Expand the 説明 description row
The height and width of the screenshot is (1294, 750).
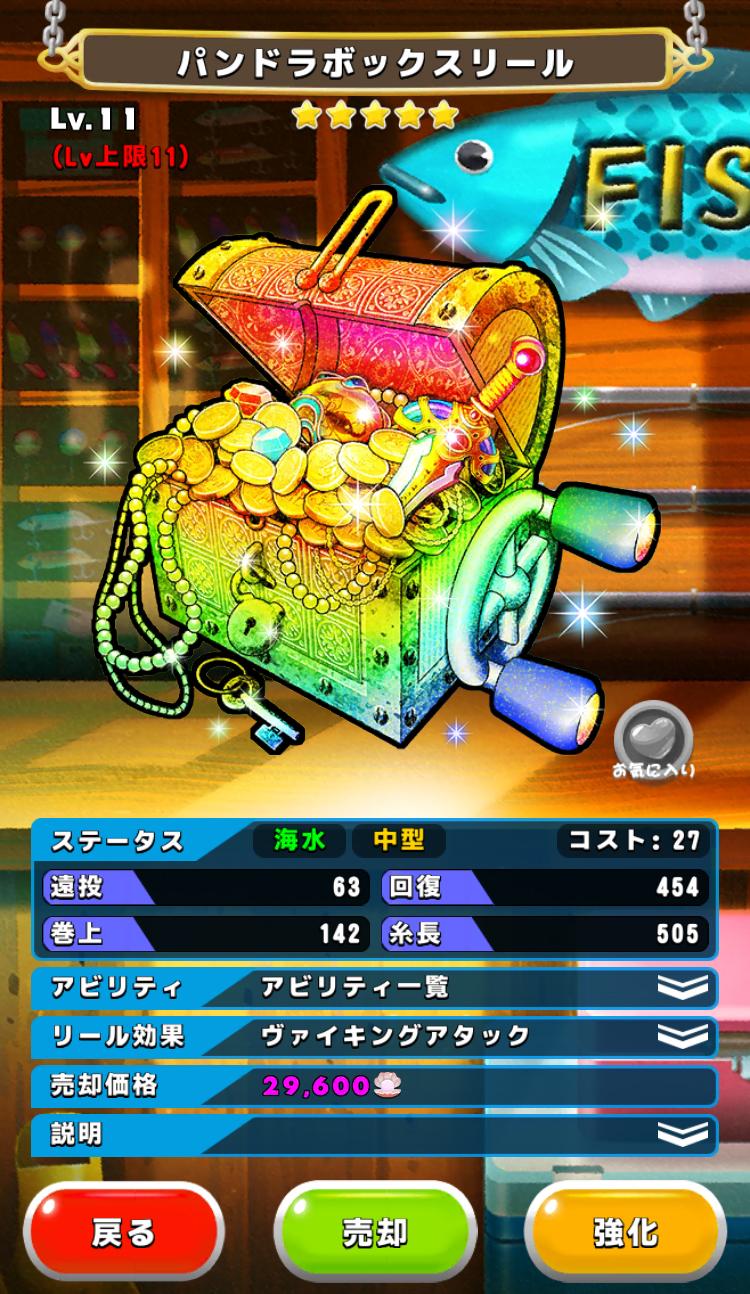(682, 1134)
